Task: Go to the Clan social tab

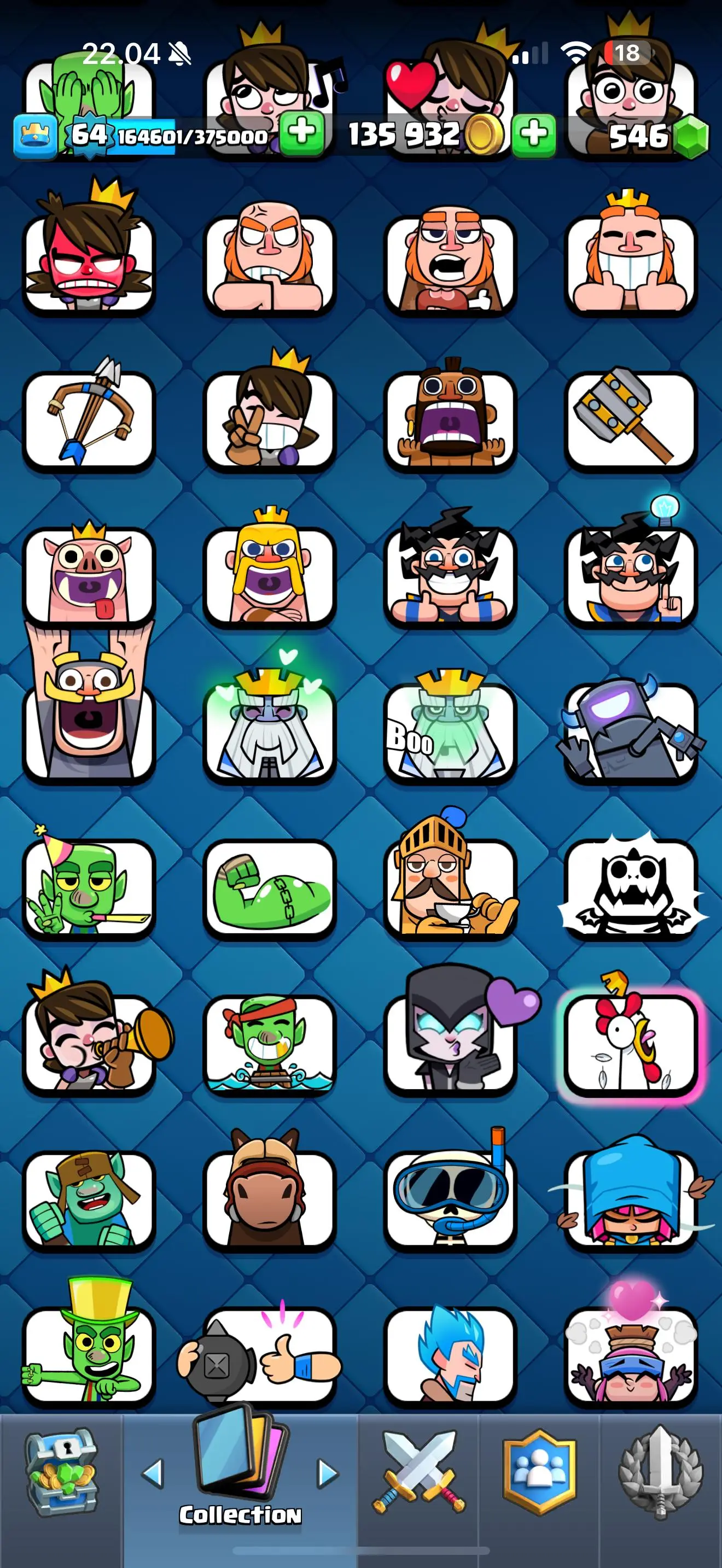Action: click(x=539, y=1472)
